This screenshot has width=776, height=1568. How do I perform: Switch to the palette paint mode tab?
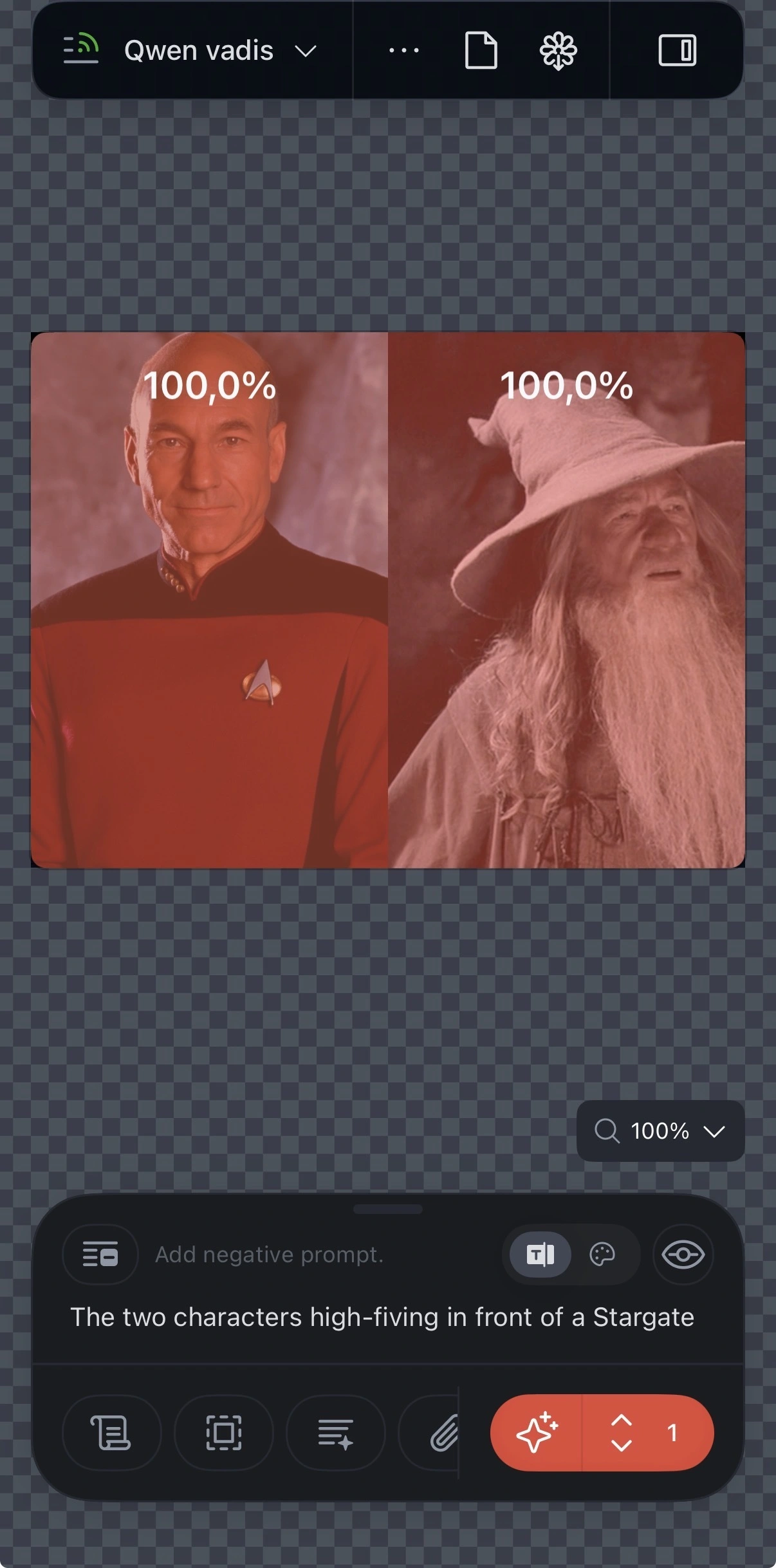603,1255
